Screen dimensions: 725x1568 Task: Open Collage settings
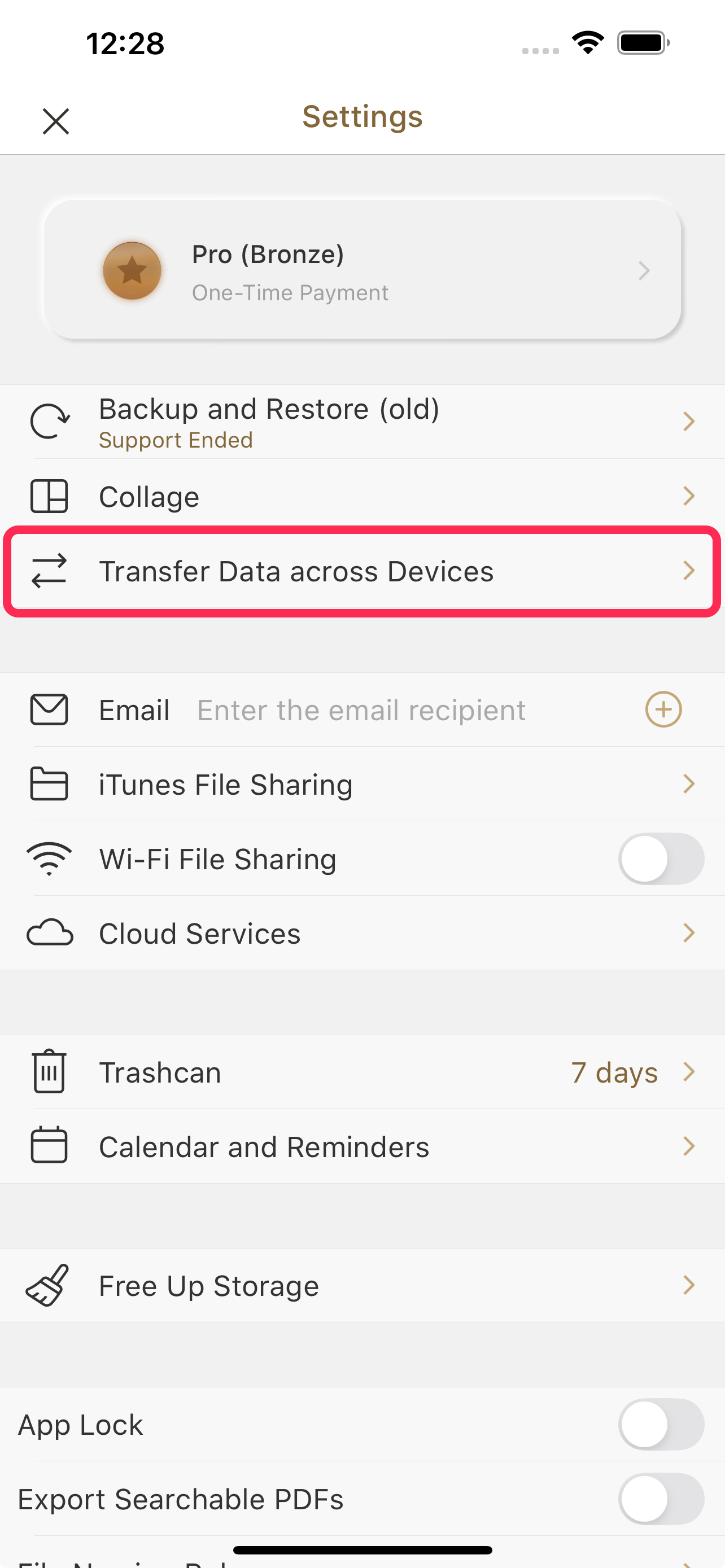click(x=362, y=497)
